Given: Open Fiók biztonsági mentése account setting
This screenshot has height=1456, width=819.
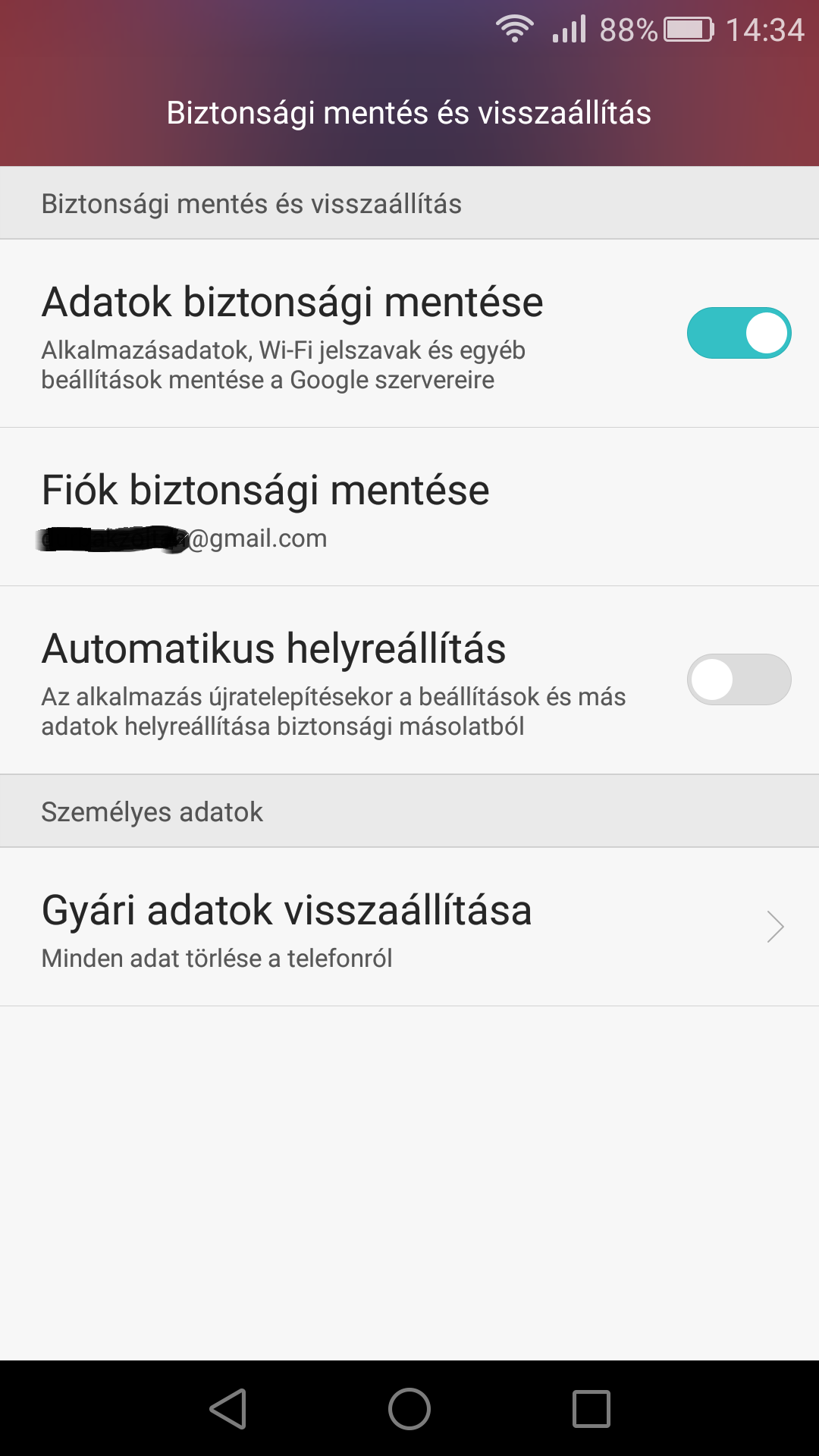Looking at the screenshot, I should (x=409, y=507).
